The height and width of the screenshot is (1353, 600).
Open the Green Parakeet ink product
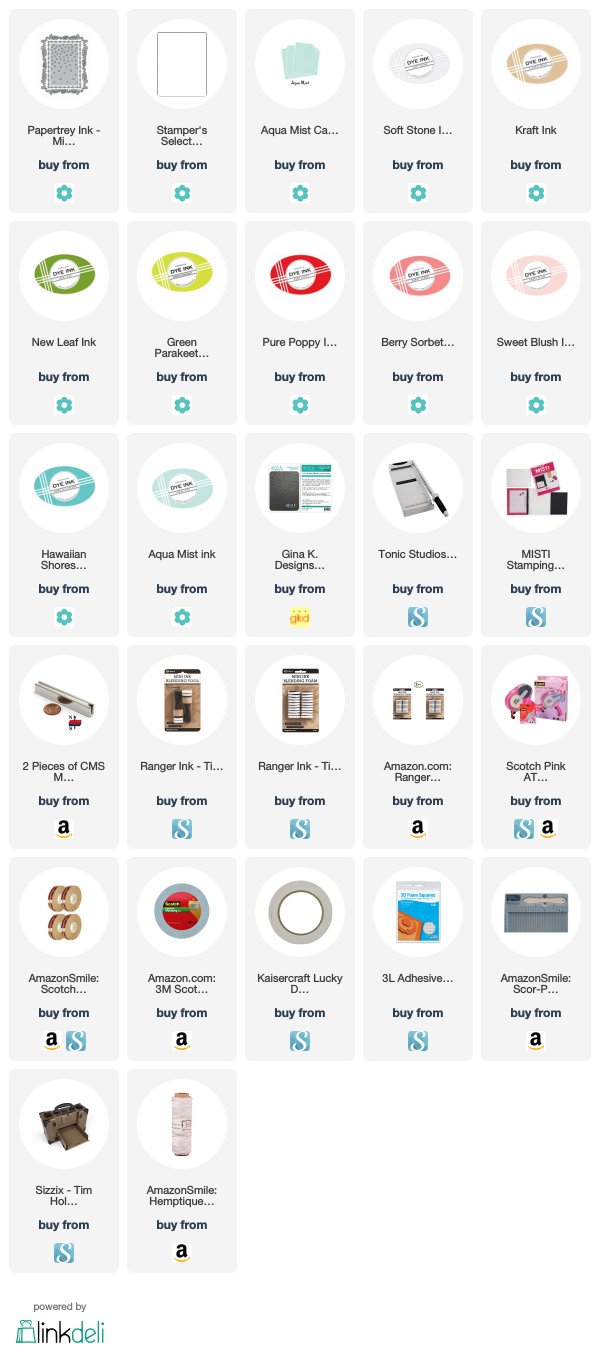(x=182, y=323)
